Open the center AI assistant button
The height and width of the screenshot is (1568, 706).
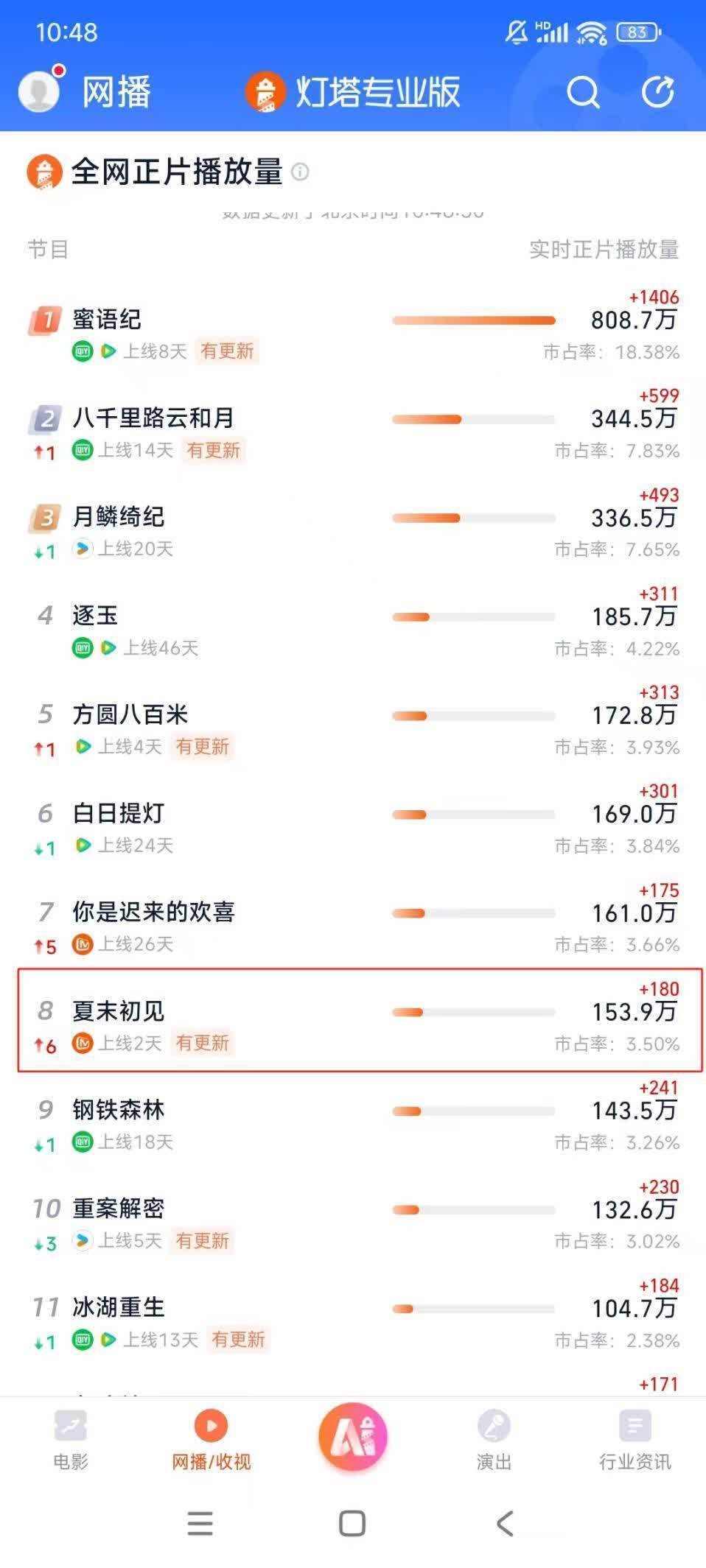(353, 1436)
